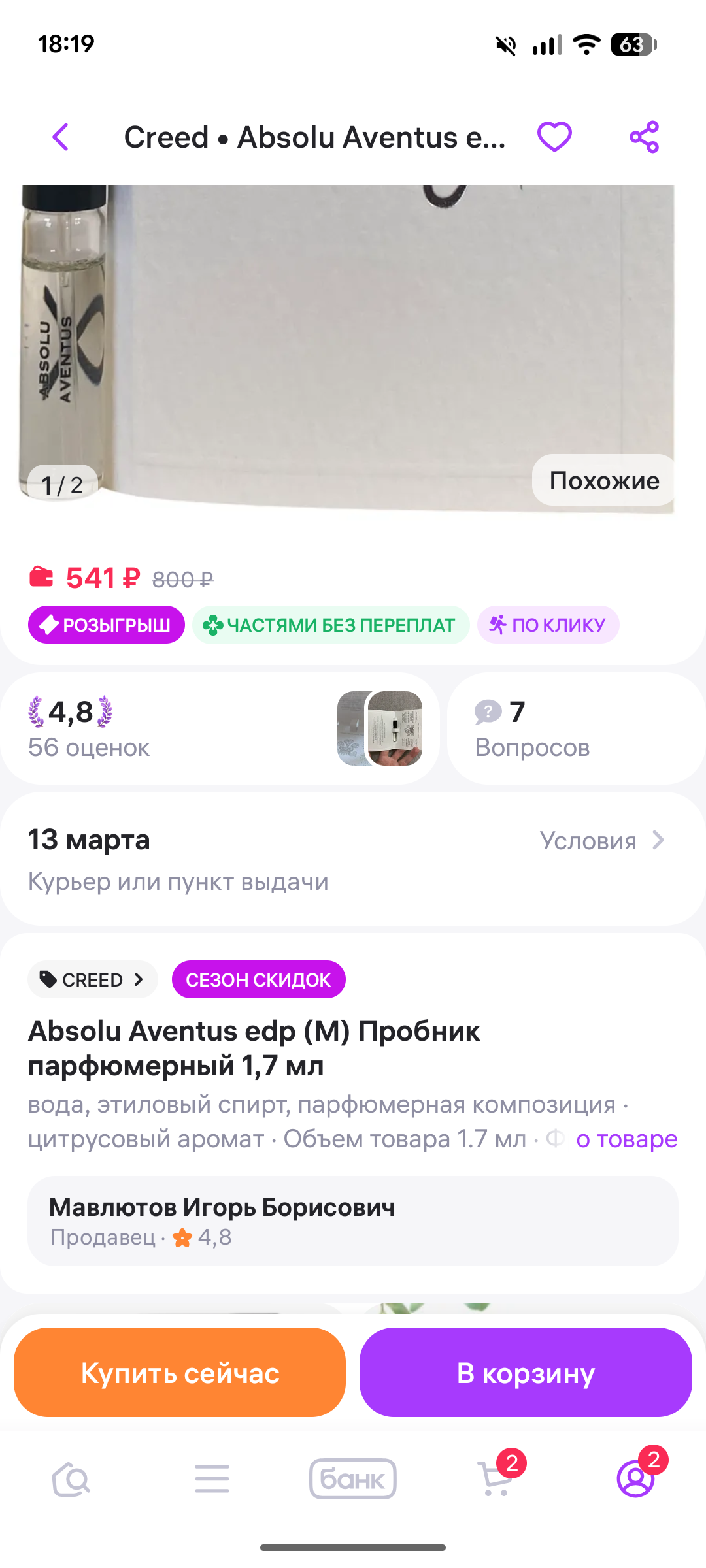Add item with В корзину
The image size is (706, 1568).
[x=526, y=1373]
